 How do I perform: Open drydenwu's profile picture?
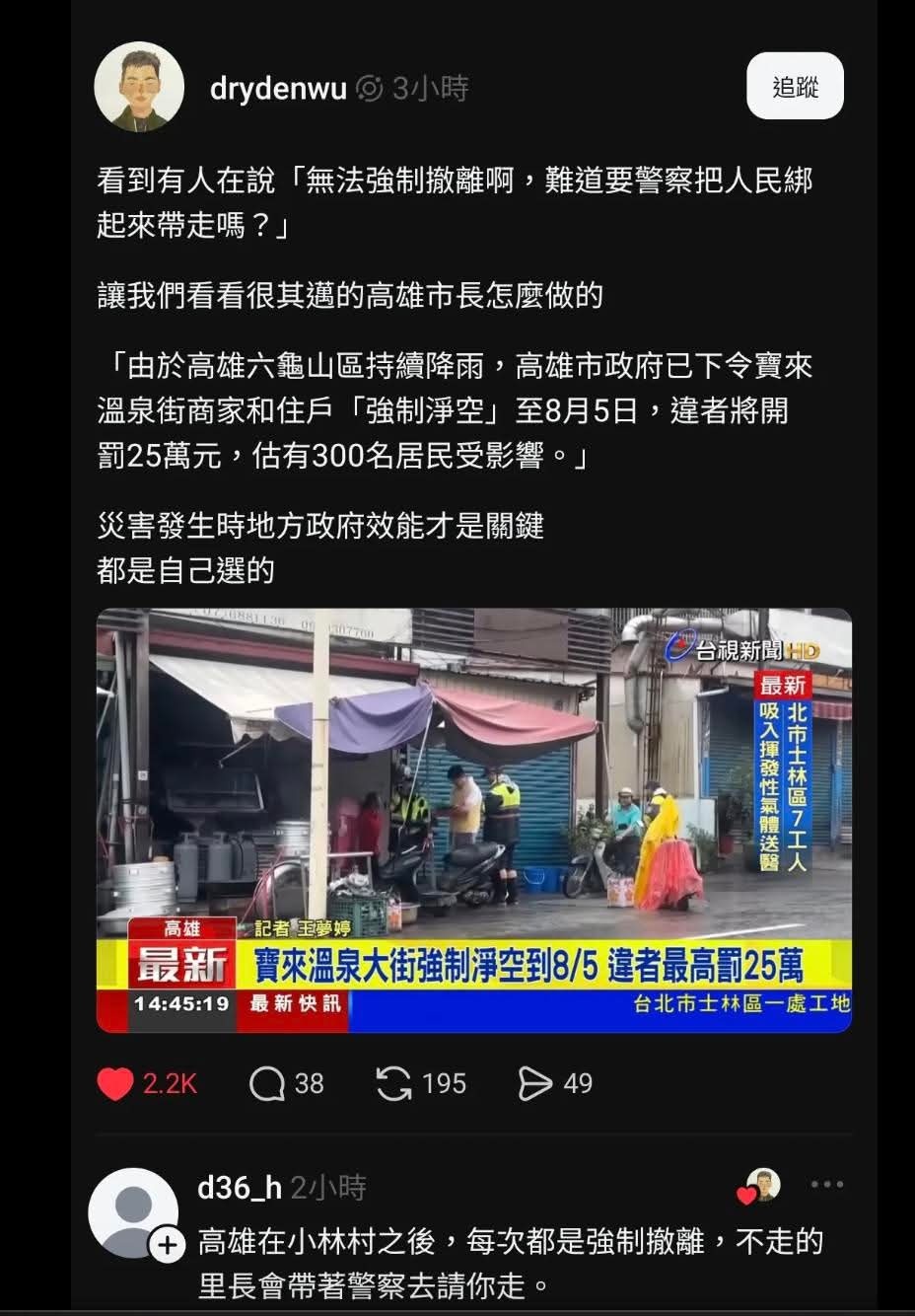pyautogui.click(x=139, y=87)
